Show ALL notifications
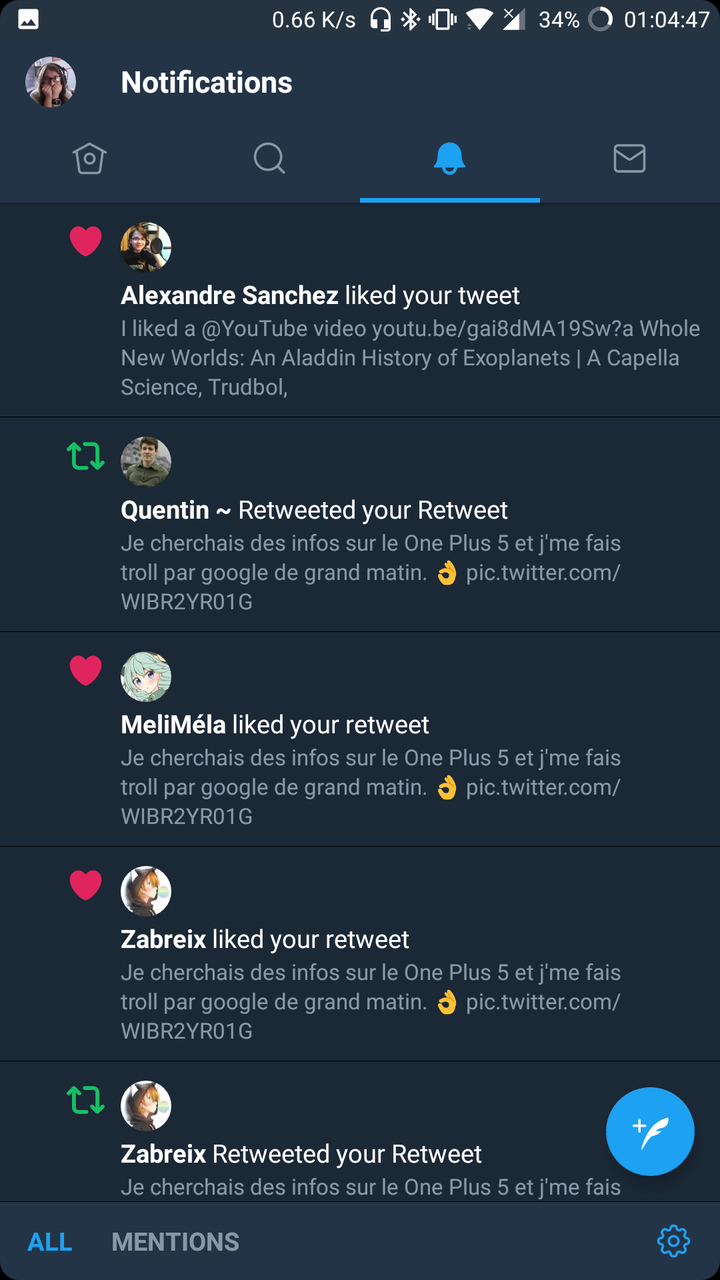Image resolution: width=720 pixels, height=1280 pixels. 50,1242
